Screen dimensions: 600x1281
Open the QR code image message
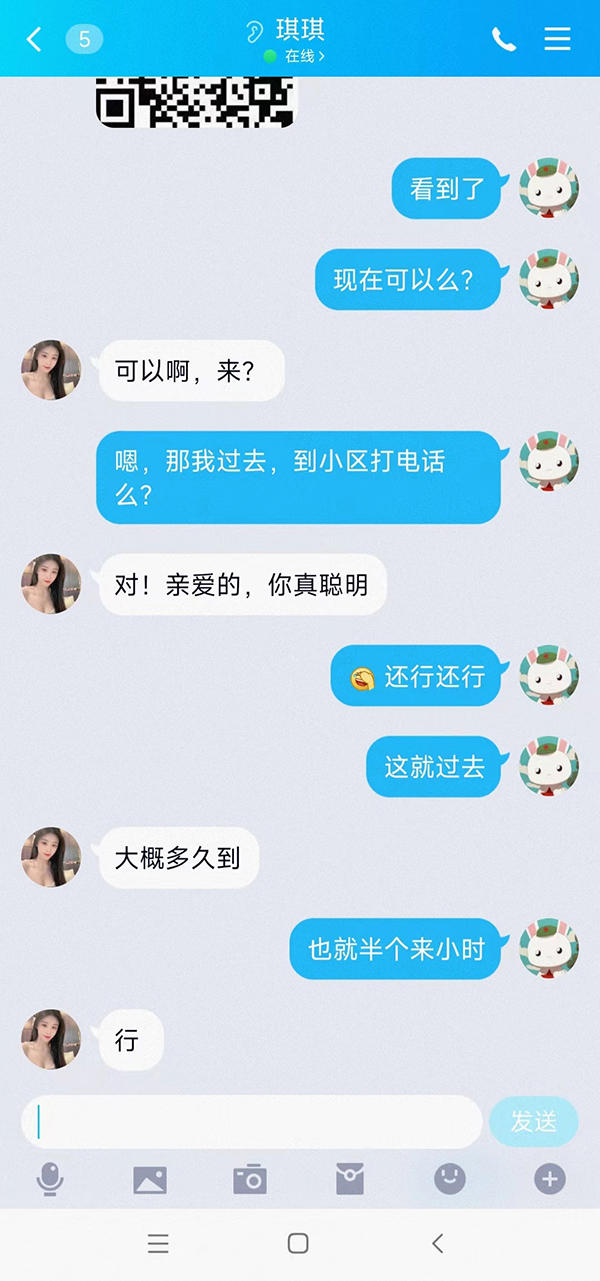pos(195,102)
